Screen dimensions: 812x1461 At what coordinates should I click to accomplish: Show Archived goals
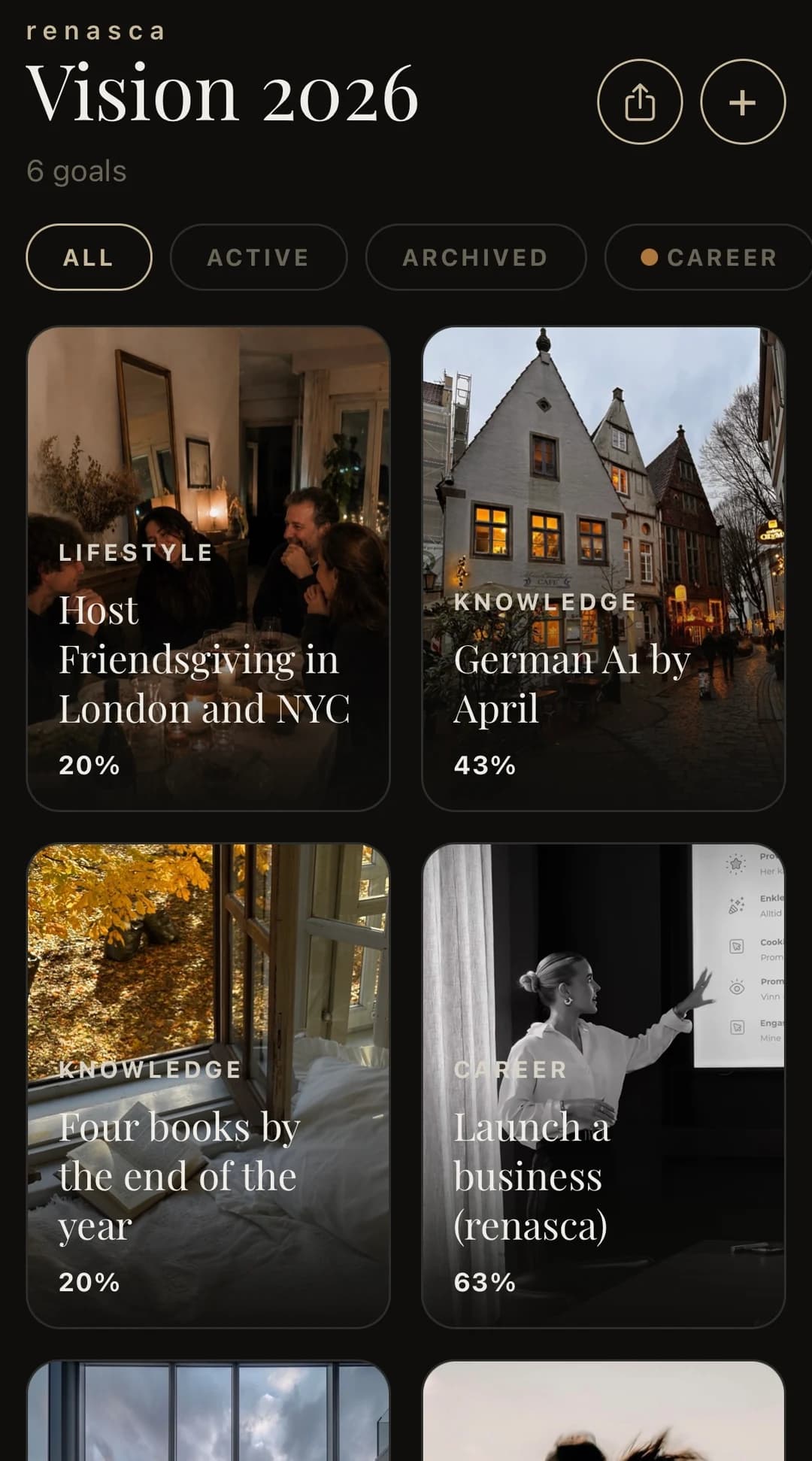tap(476, 257)
